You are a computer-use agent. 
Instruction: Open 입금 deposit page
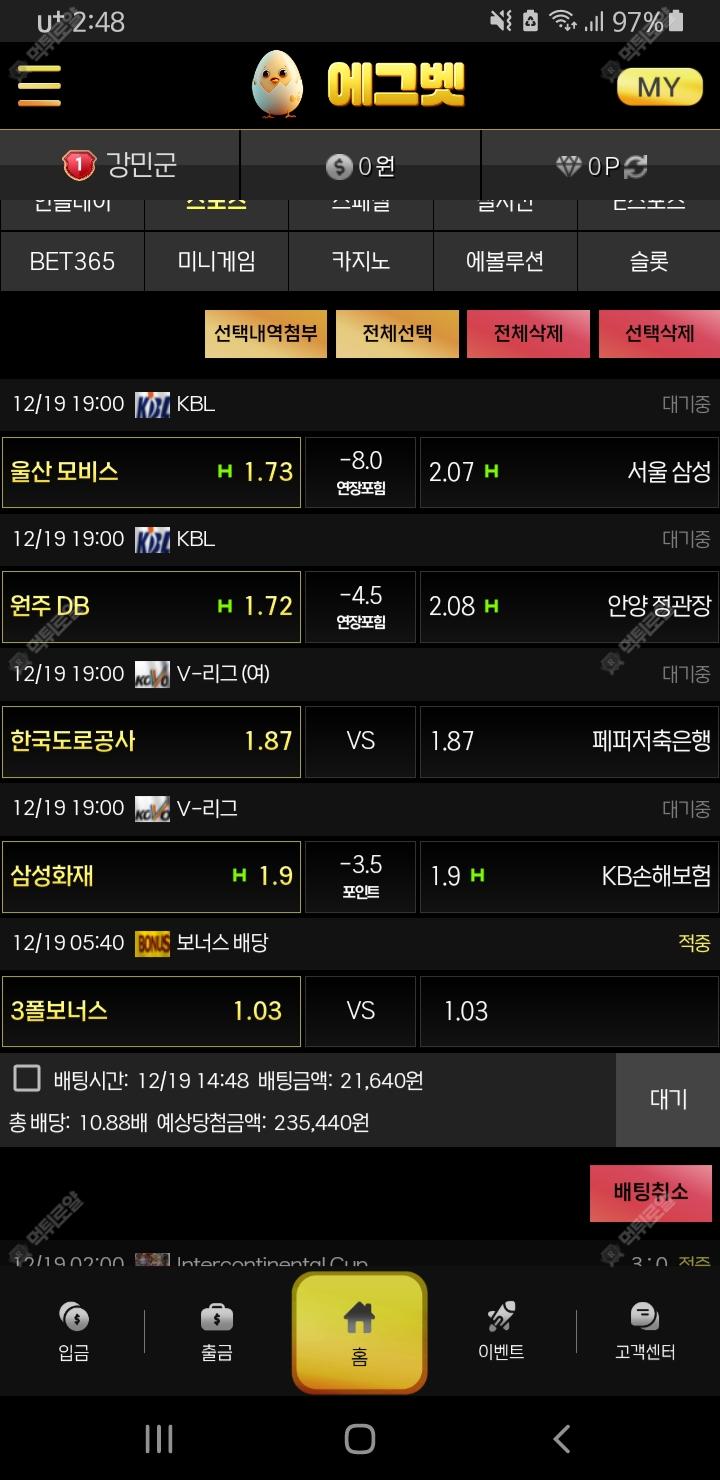[x=74, y=1332]
